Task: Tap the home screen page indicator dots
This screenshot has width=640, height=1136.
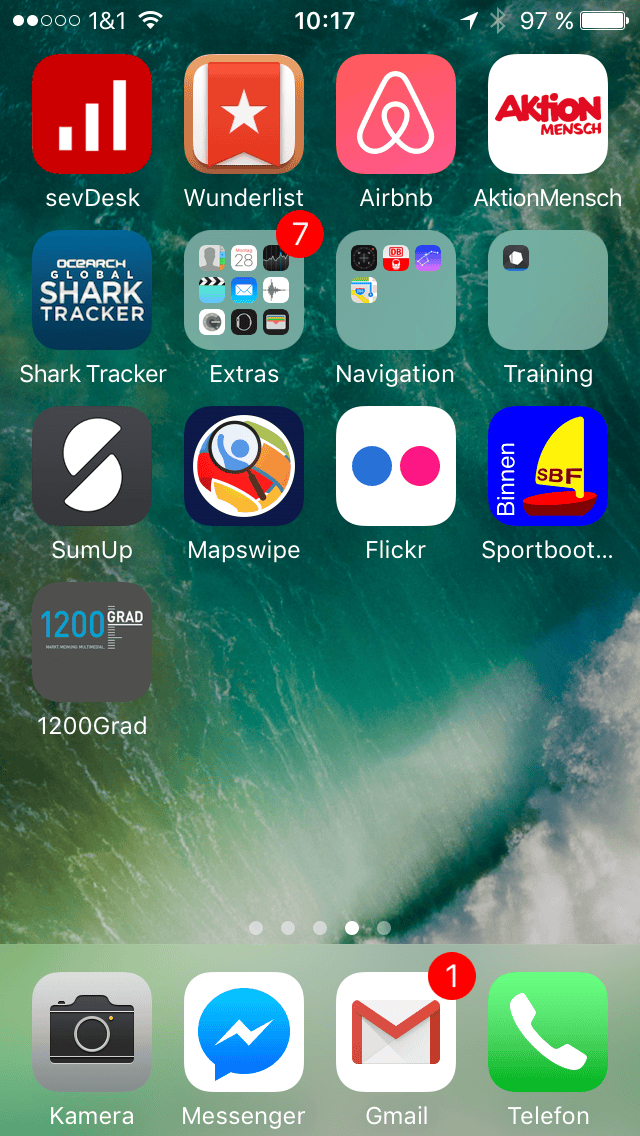Action: (320, 928)
